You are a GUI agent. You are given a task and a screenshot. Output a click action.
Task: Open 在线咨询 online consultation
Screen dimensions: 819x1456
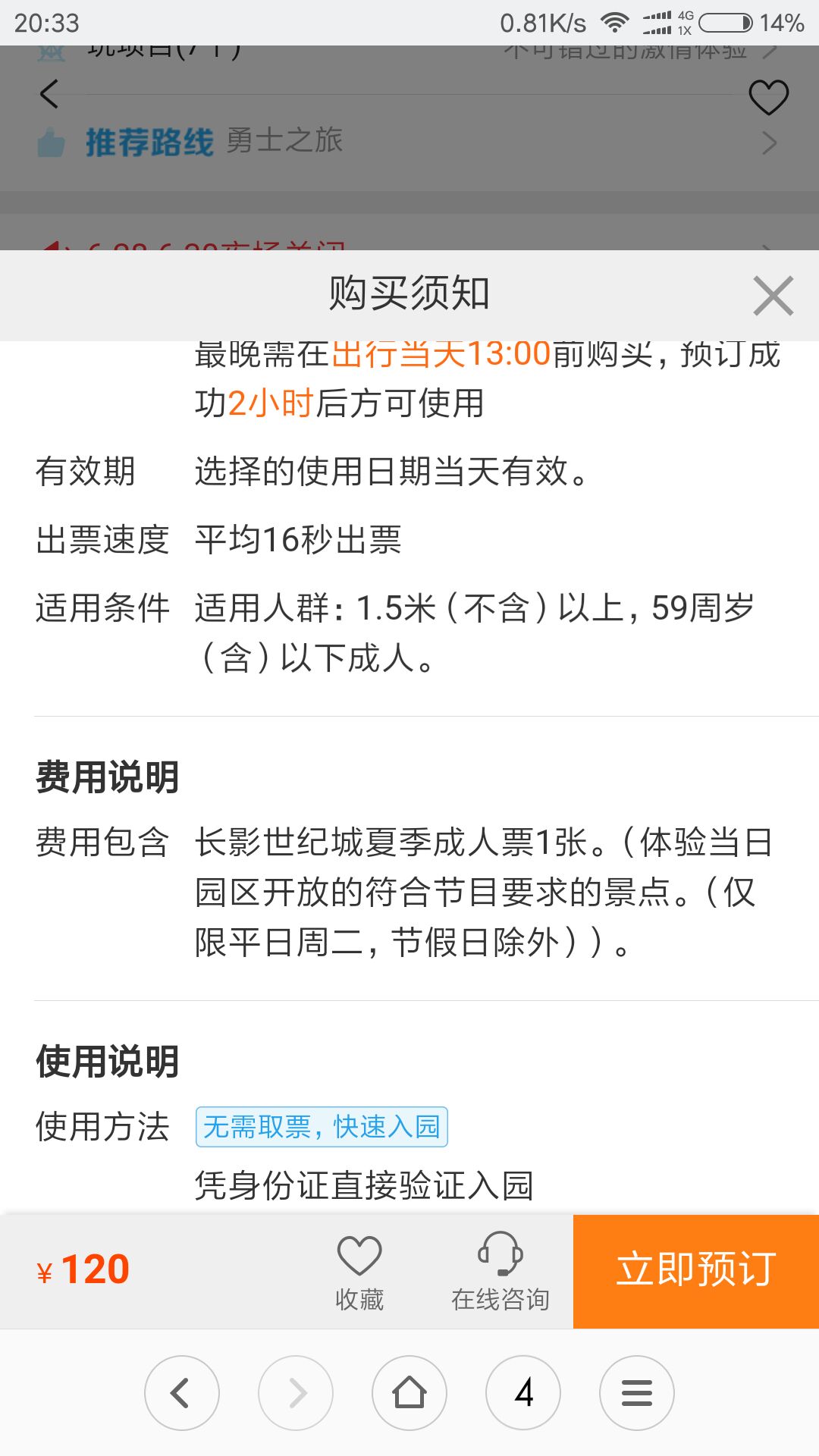pyautogui.click(x=500, y=1272)
